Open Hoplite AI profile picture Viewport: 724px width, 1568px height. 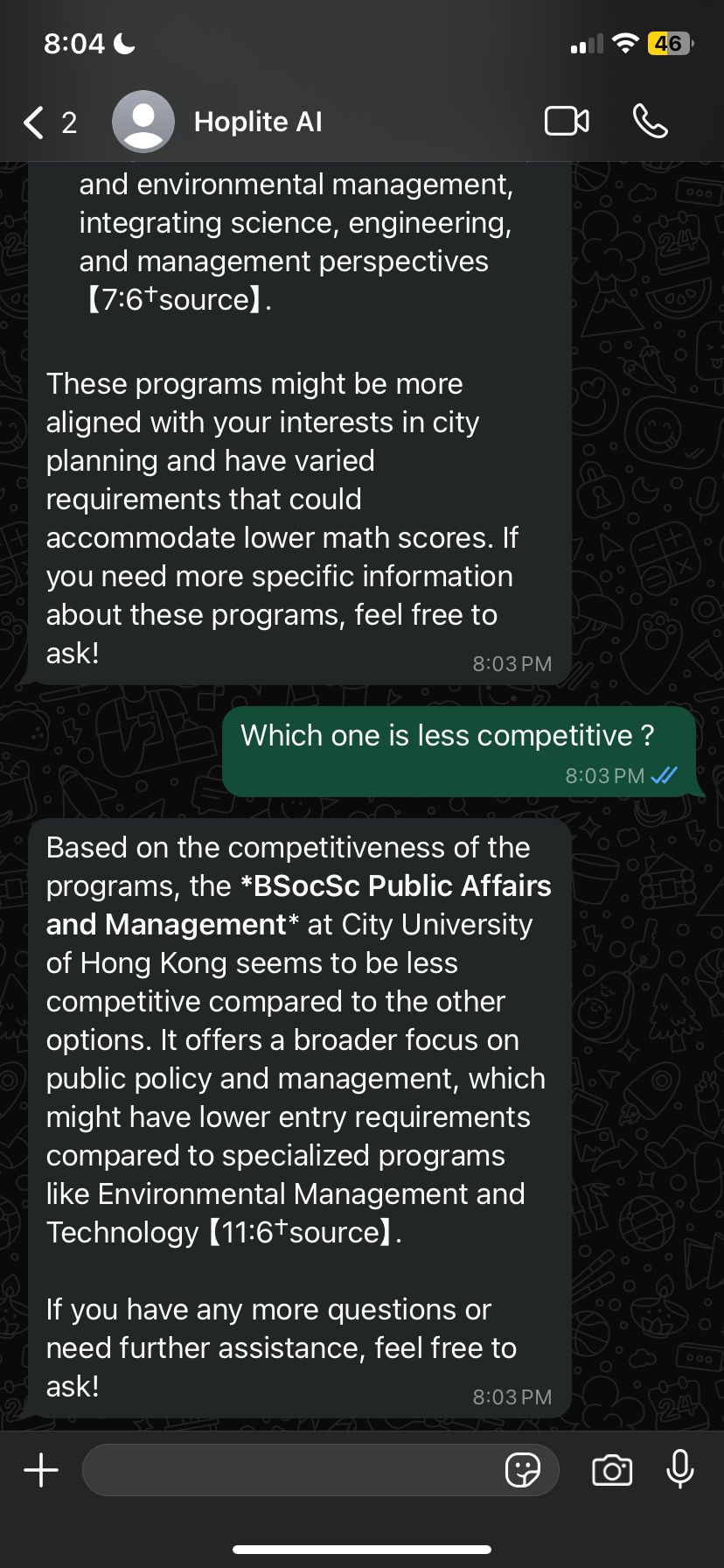143,122
